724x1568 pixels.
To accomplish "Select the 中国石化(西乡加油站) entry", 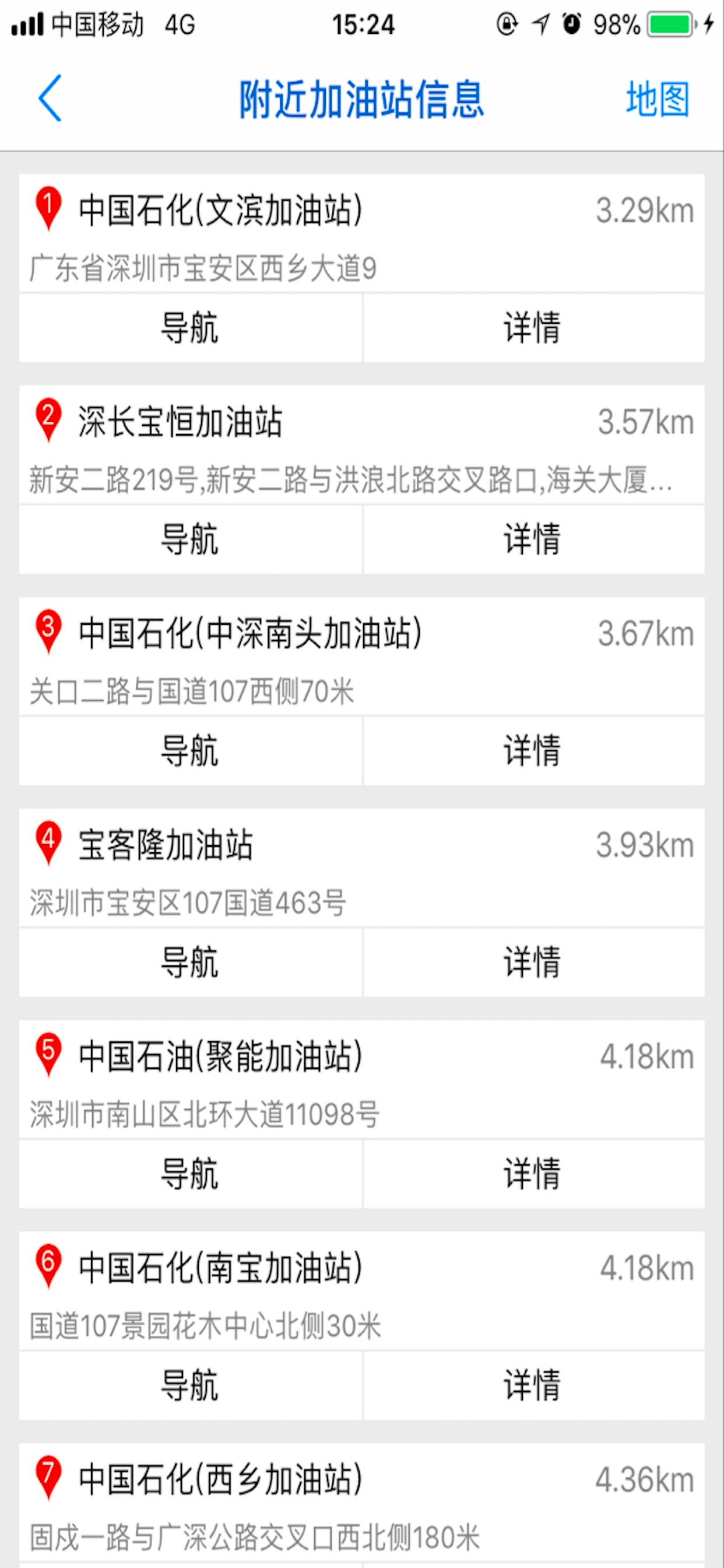I will pyautogui.click(x=362, y=1504).
